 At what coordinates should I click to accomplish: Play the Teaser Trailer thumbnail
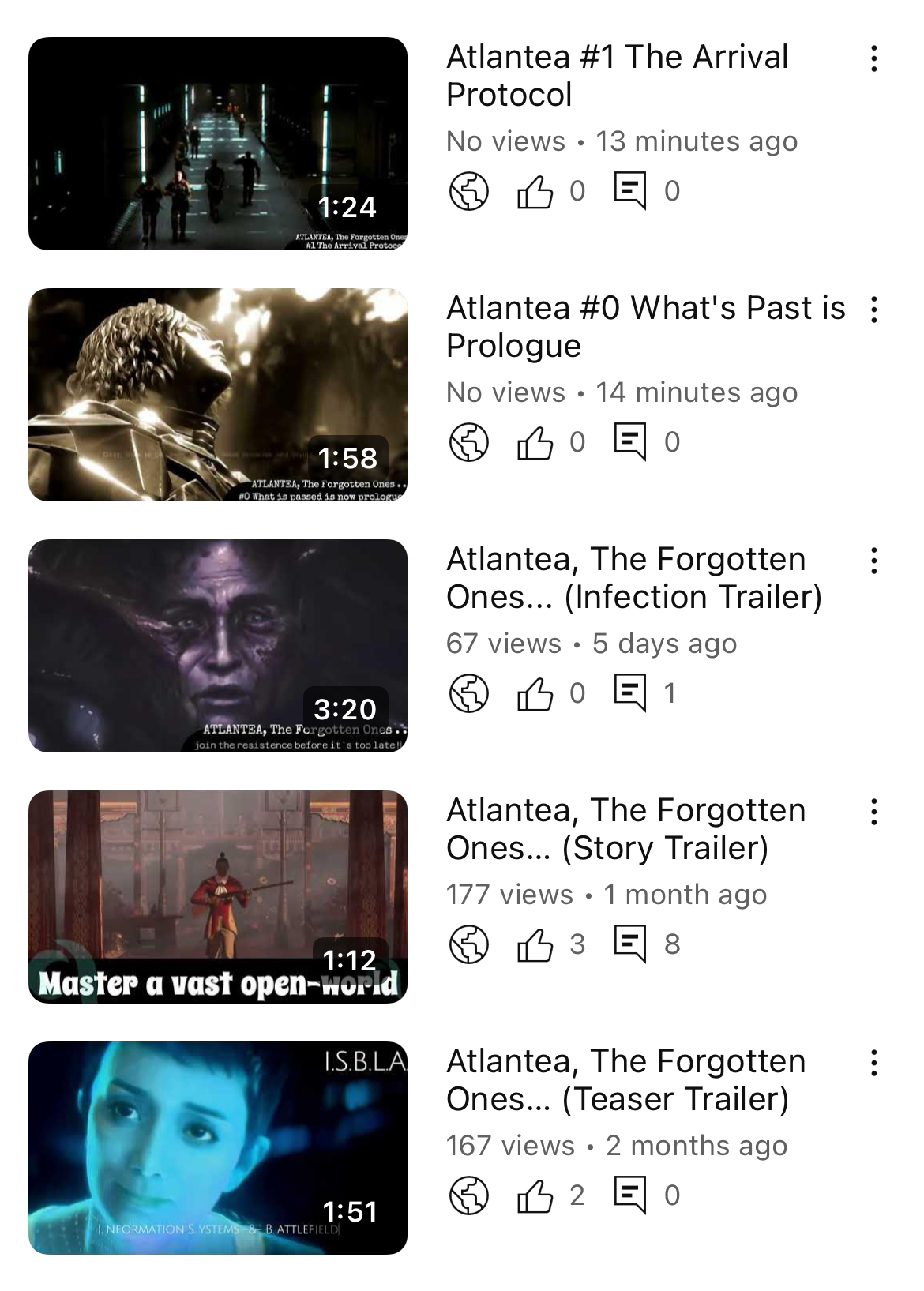tap(217, 1148)
